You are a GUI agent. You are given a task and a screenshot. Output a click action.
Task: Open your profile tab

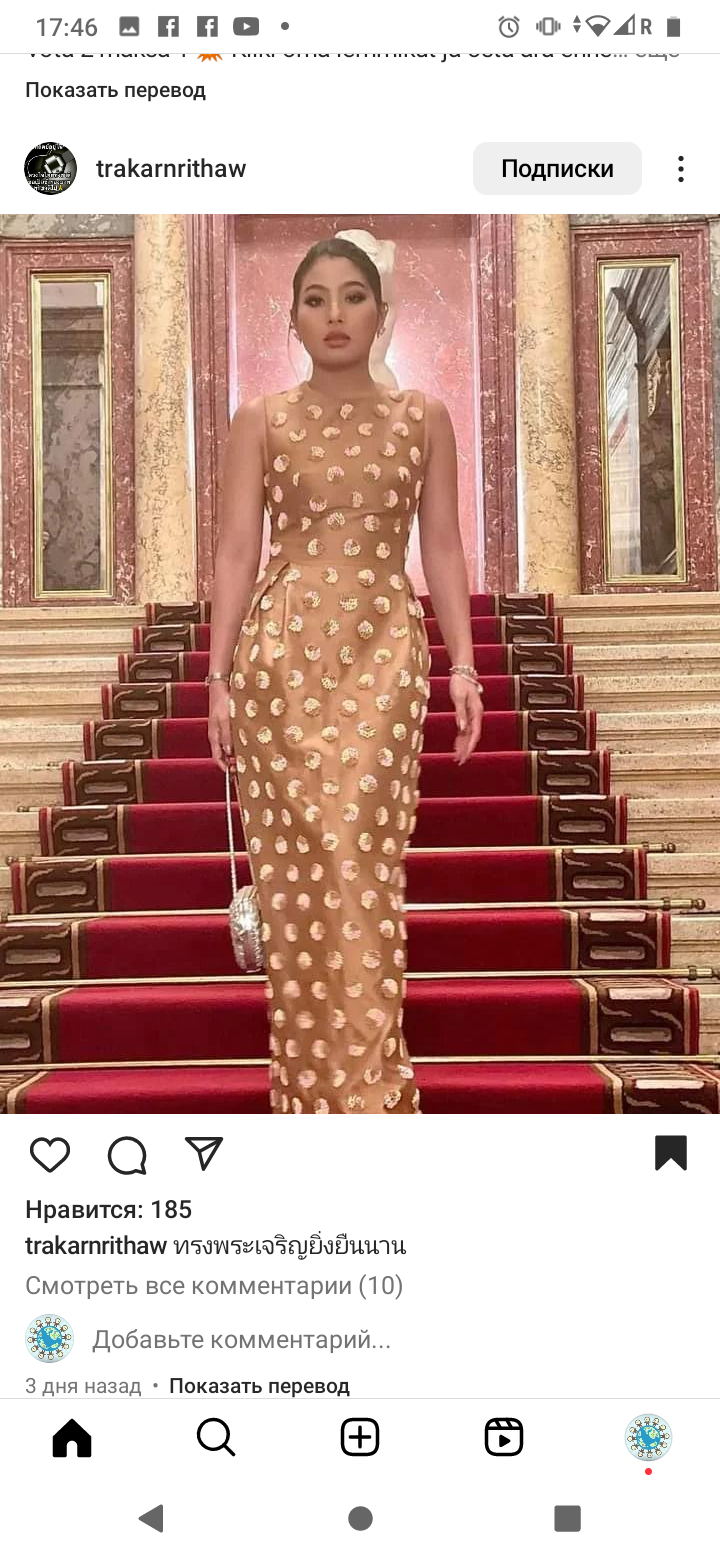pos(648,1438)
